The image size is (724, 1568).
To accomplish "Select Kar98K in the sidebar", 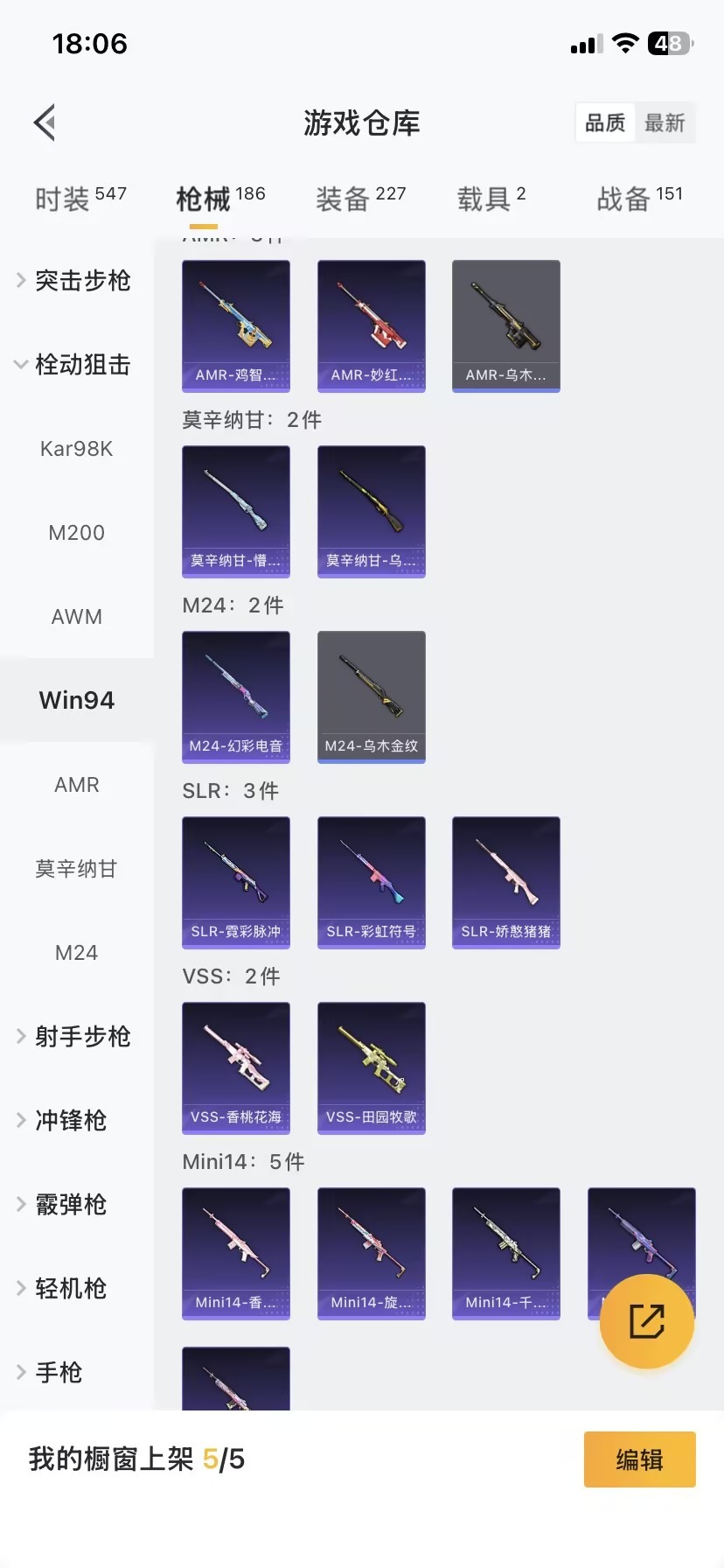I will (x=77, y=449).
